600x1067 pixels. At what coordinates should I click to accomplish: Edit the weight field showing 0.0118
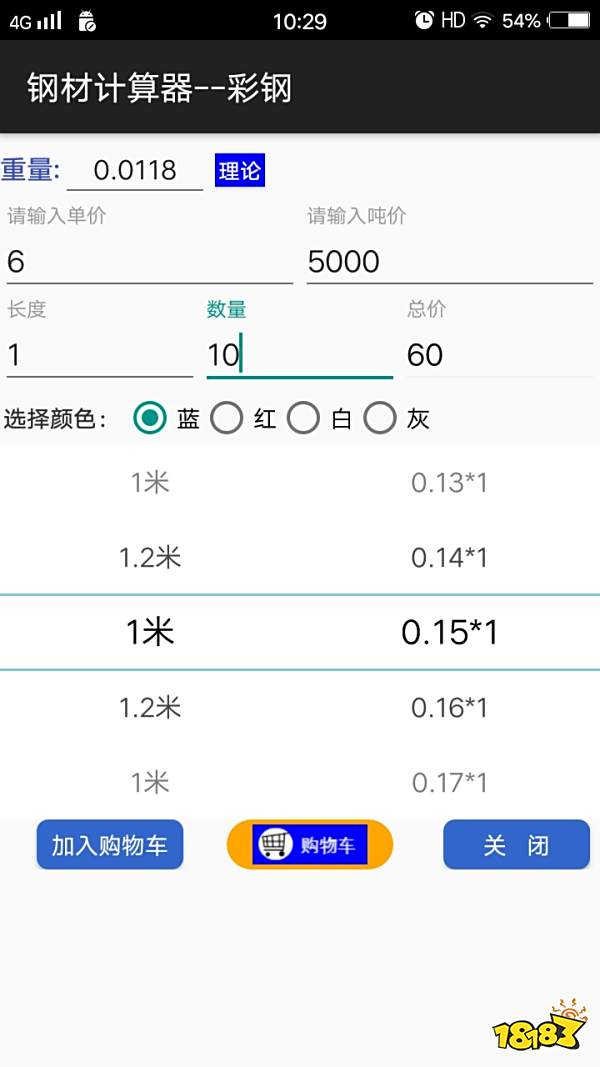(135, 170)
